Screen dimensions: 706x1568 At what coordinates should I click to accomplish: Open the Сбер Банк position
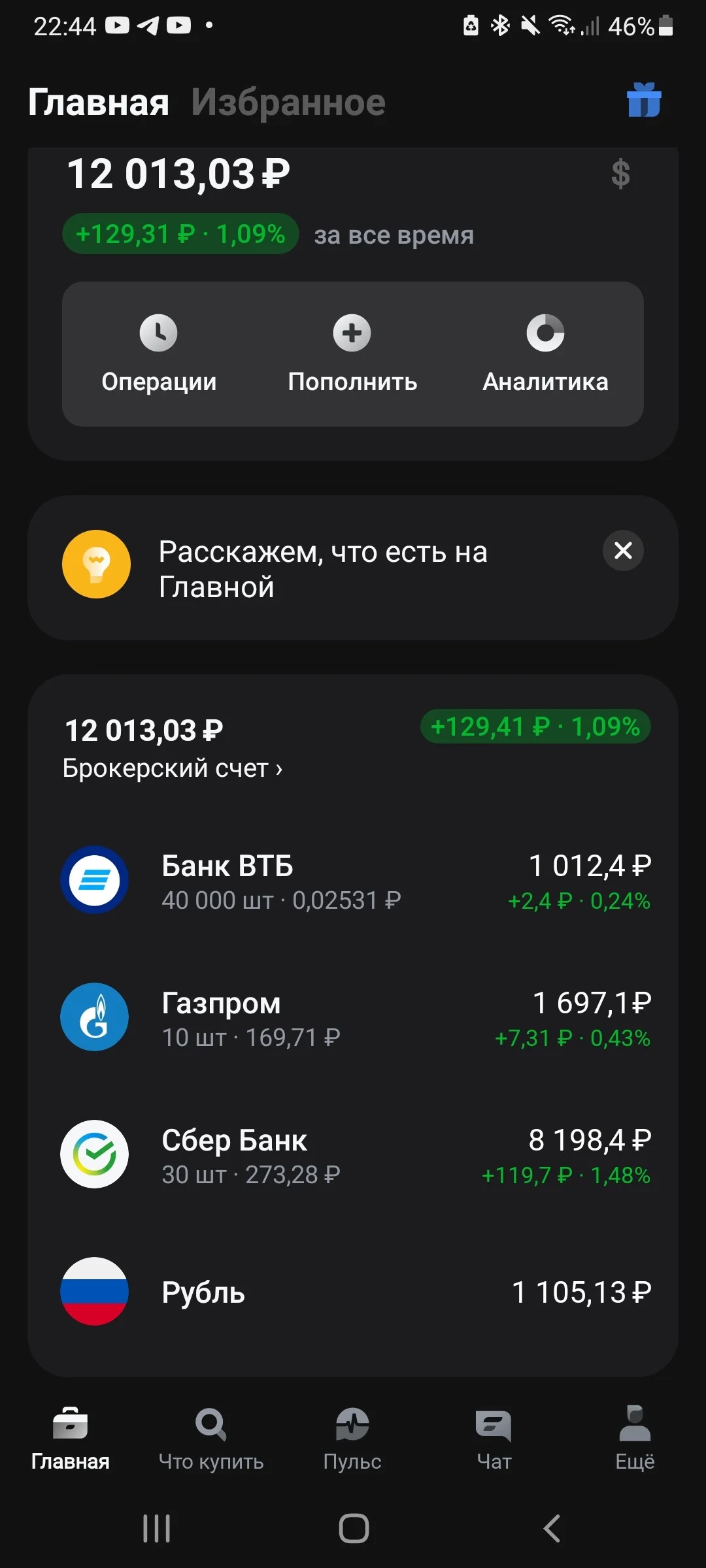point(353,1154)
